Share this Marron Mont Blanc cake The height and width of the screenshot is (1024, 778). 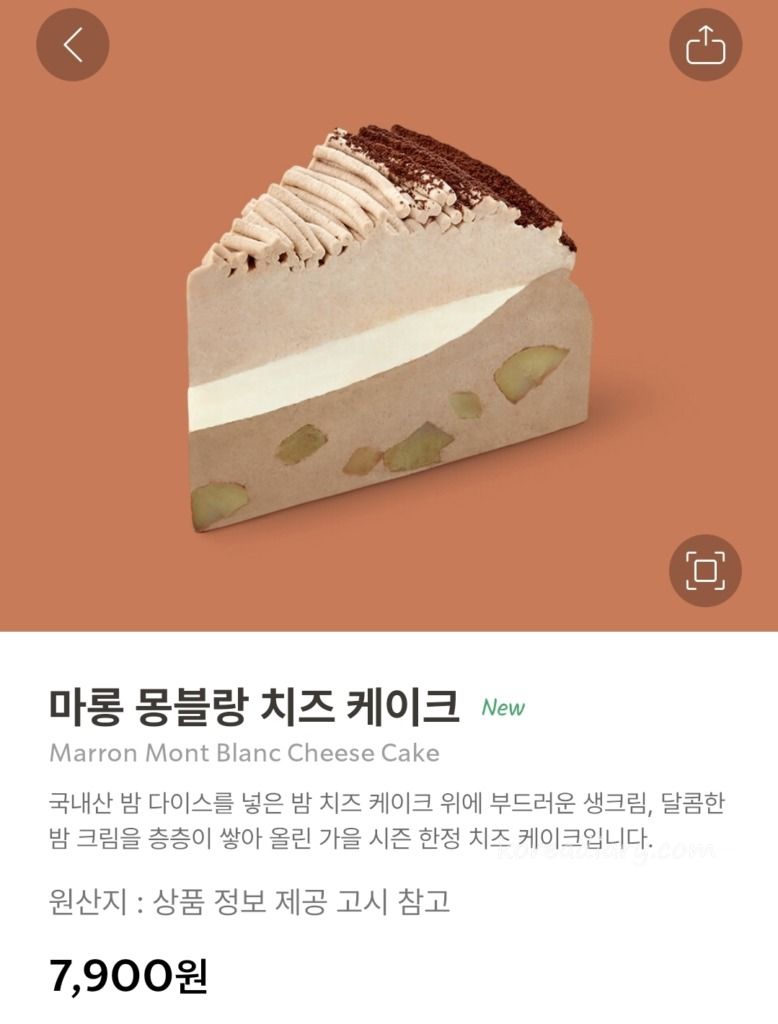tap(705, 45)
